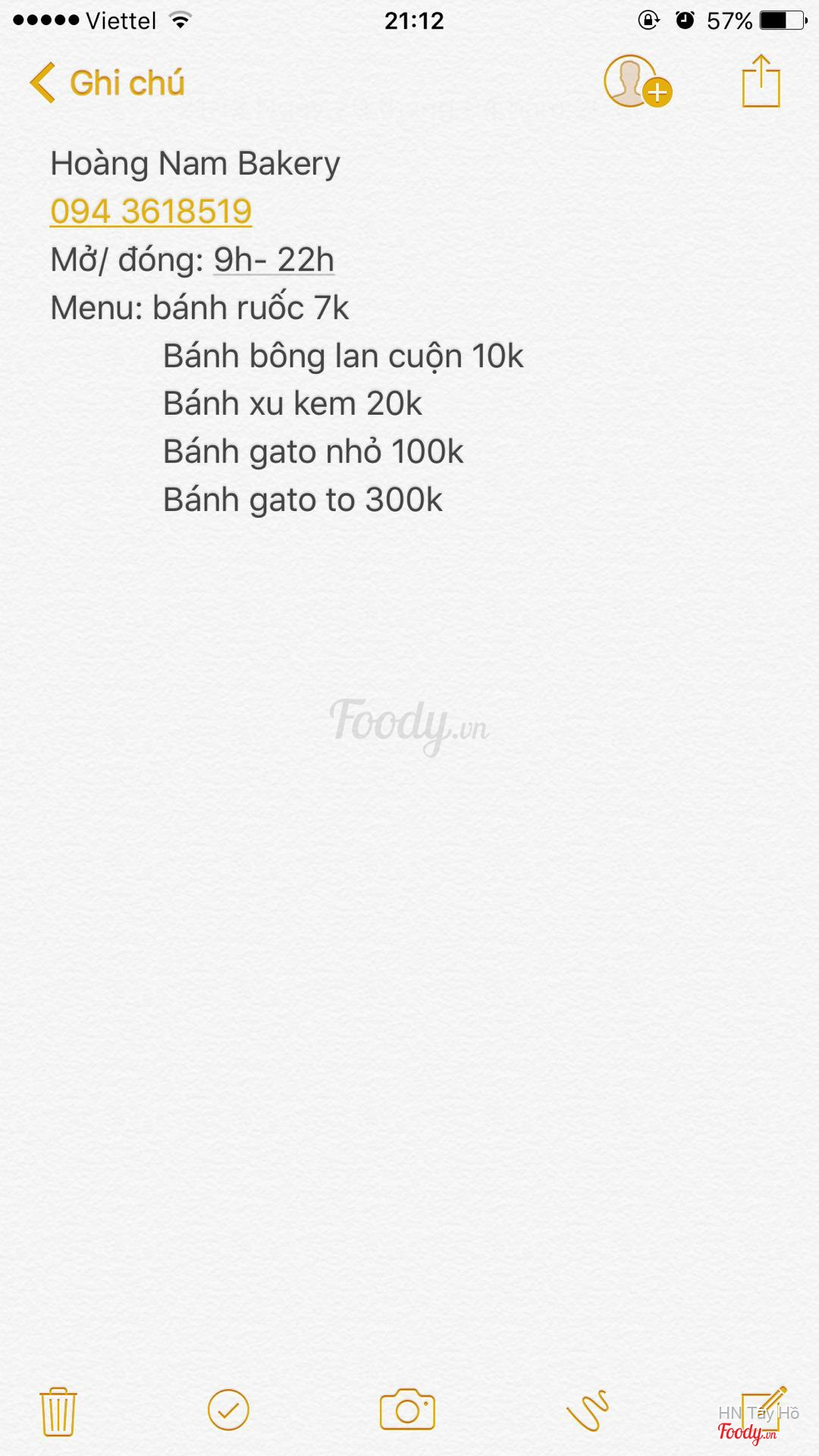The width and height of the screenshot is (819, 1456).
Task: Call the phone number 094 3618519
Action: [x=151, y=212]
